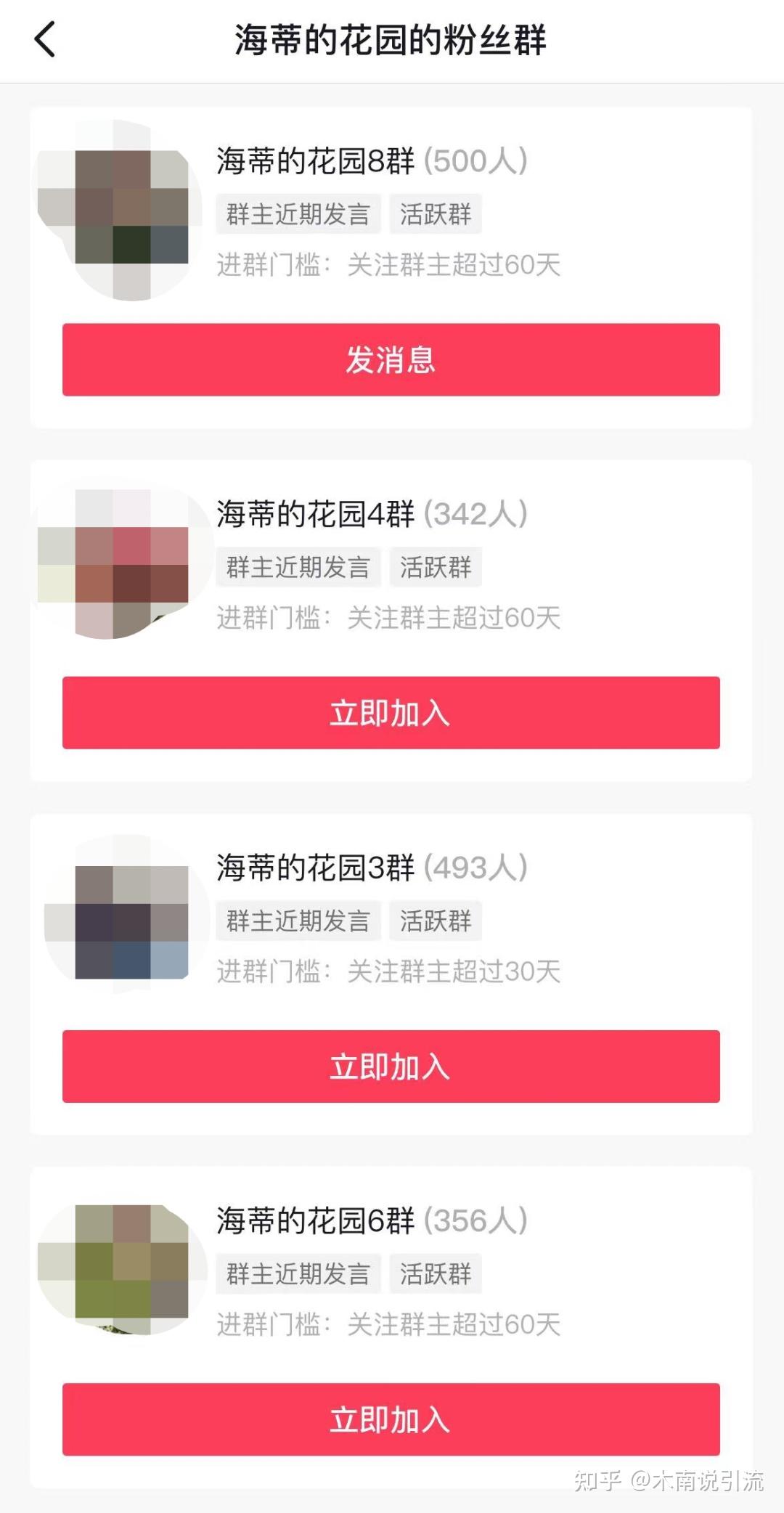The height and width of the screenshot is (1513, 784).
Task: Toggle the 群主近期发言 badge on 海蒂的花园3群
Action: [x=298, y=921]
